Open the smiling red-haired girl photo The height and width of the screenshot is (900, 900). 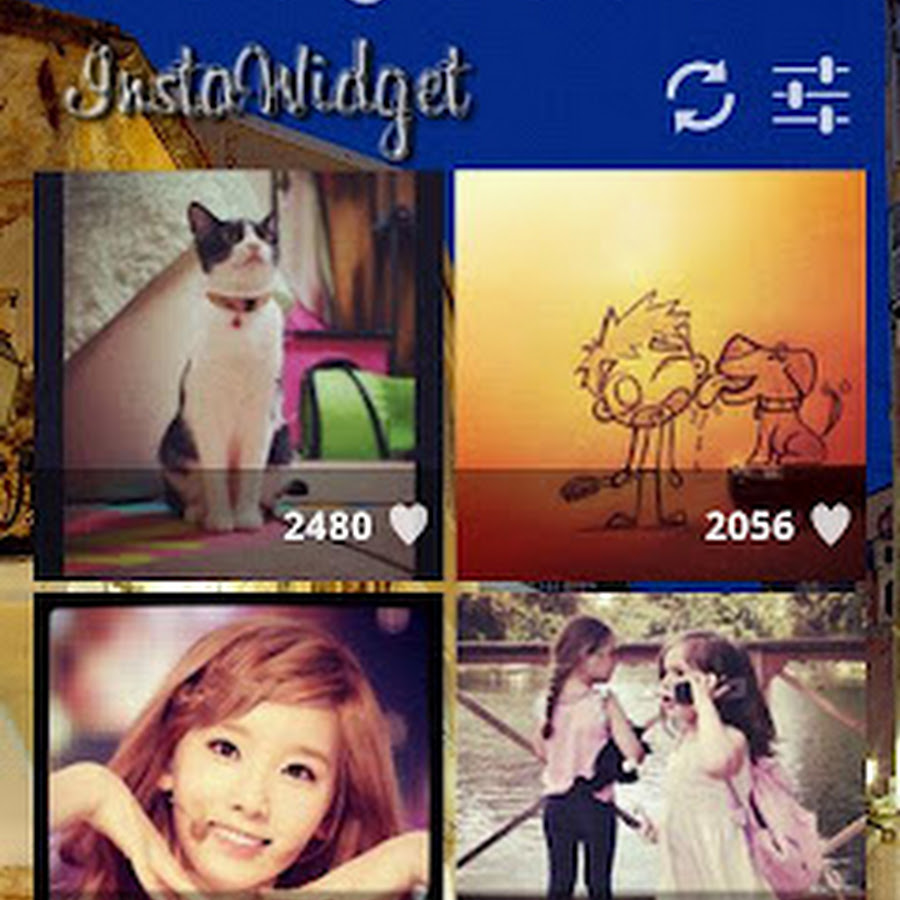point(240,750)
